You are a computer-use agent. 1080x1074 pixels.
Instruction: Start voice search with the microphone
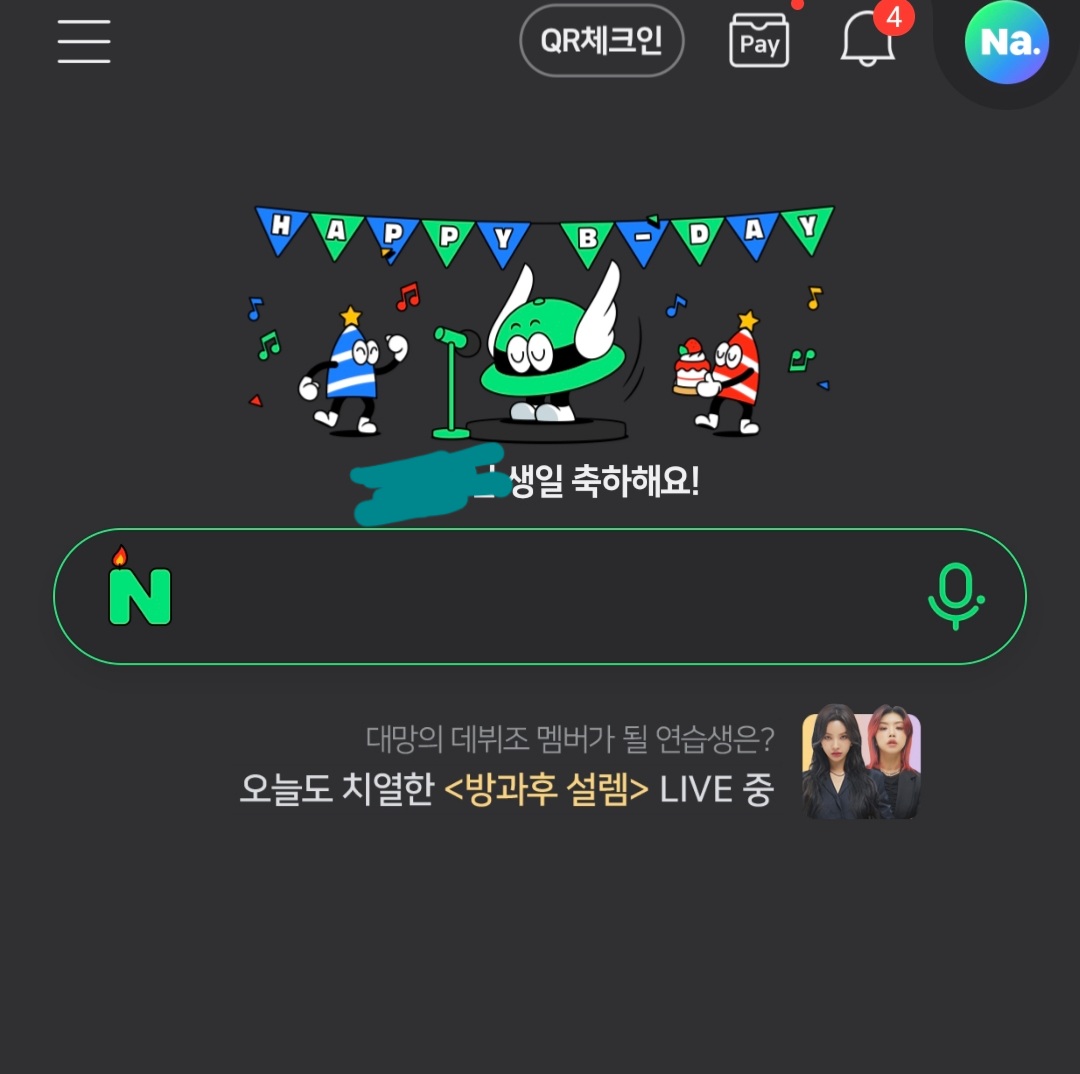[x=956, y=597]
